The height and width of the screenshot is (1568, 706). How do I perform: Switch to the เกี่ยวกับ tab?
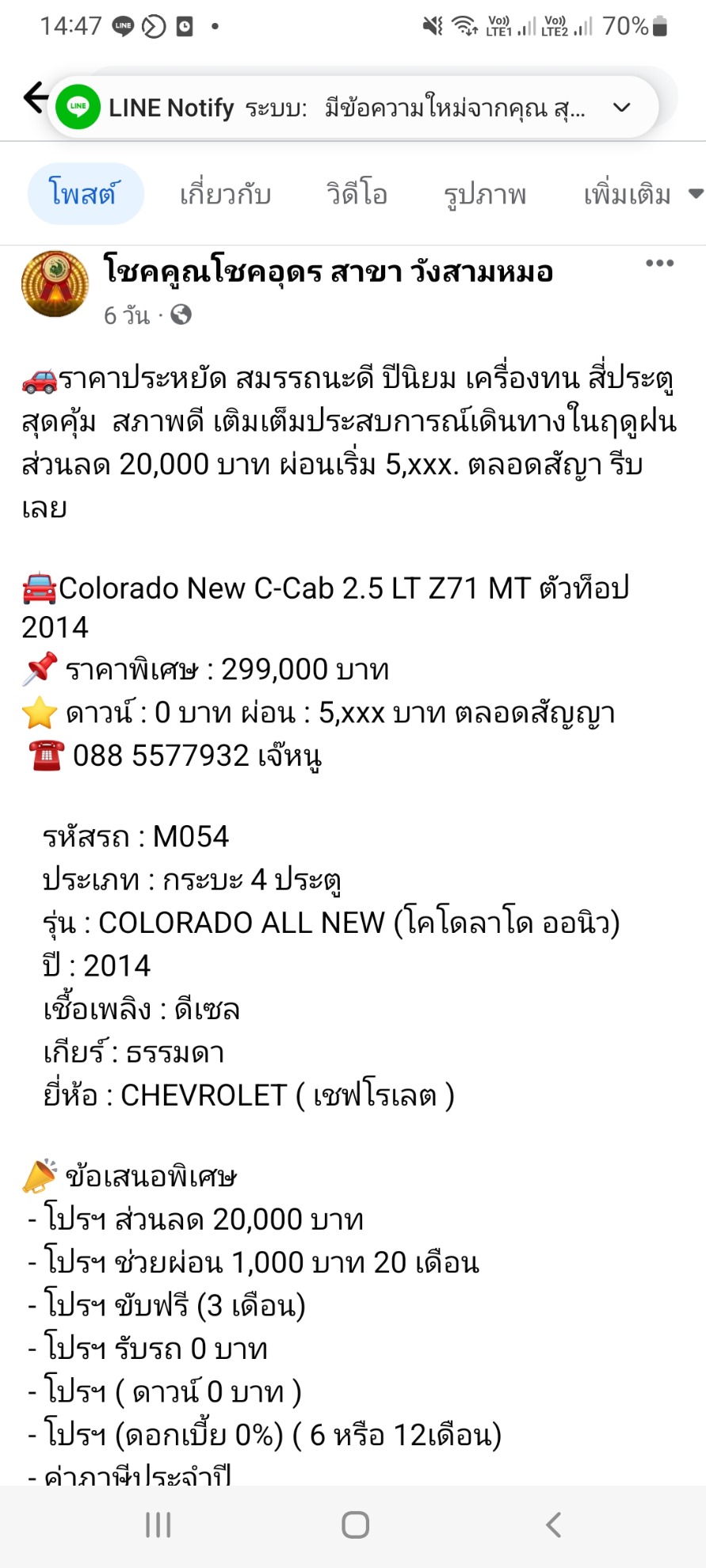226,194
